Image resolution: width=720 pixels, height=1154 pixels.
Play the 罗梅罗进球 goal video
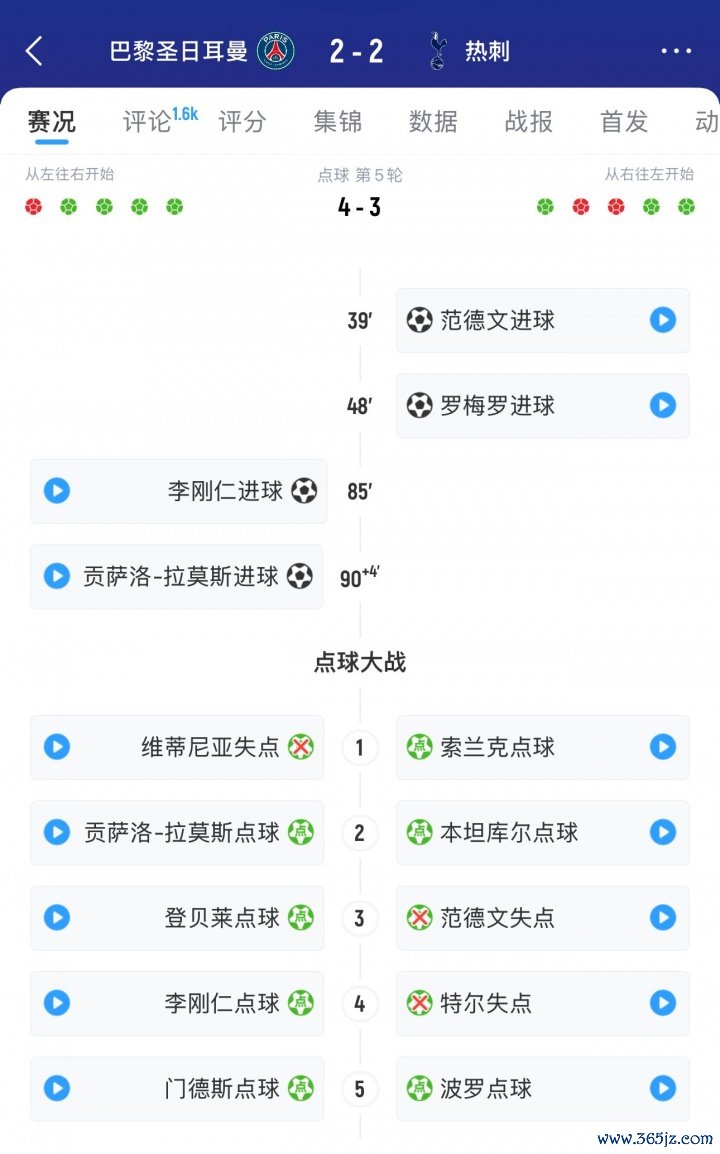(662, 405)
